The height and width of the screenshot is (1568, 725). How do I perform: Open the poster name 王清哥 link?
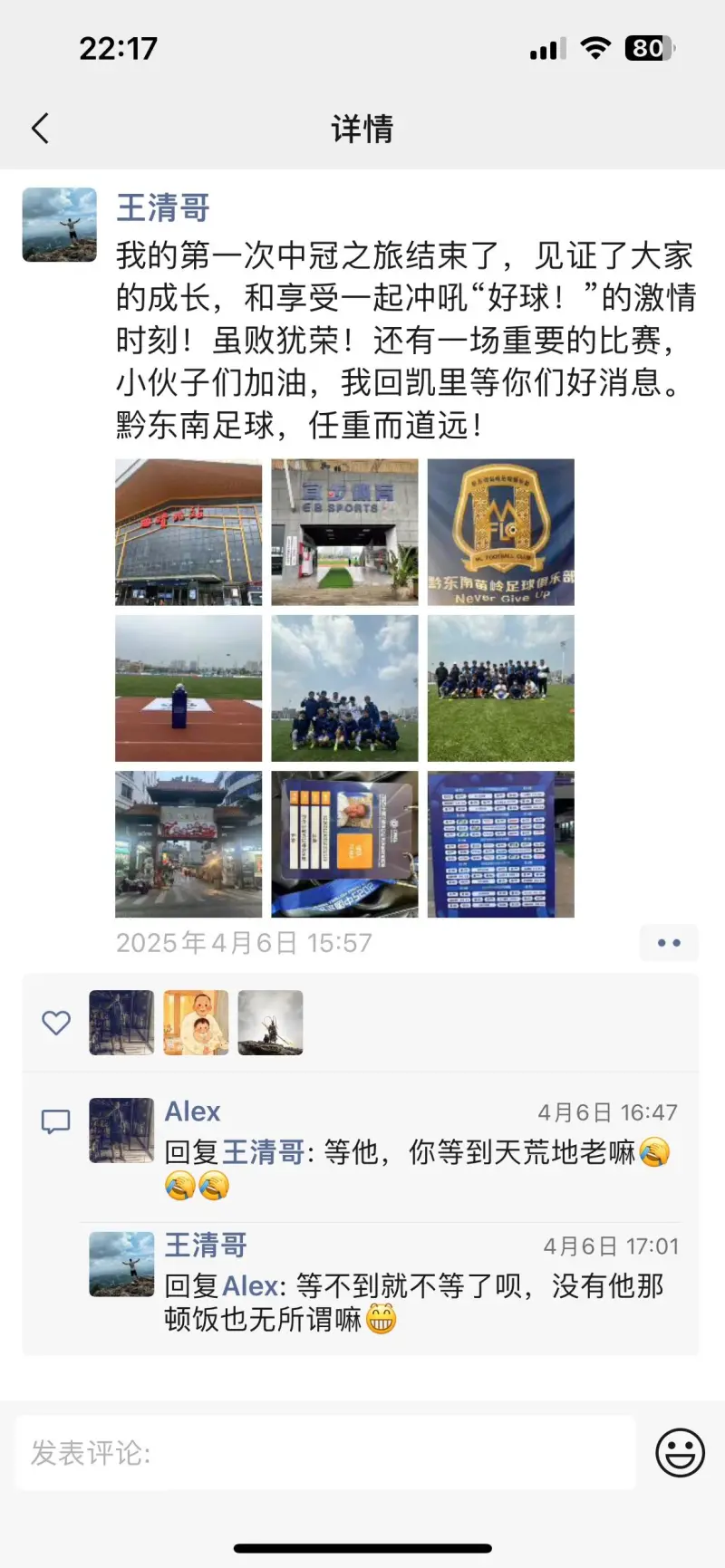(163, 208)
